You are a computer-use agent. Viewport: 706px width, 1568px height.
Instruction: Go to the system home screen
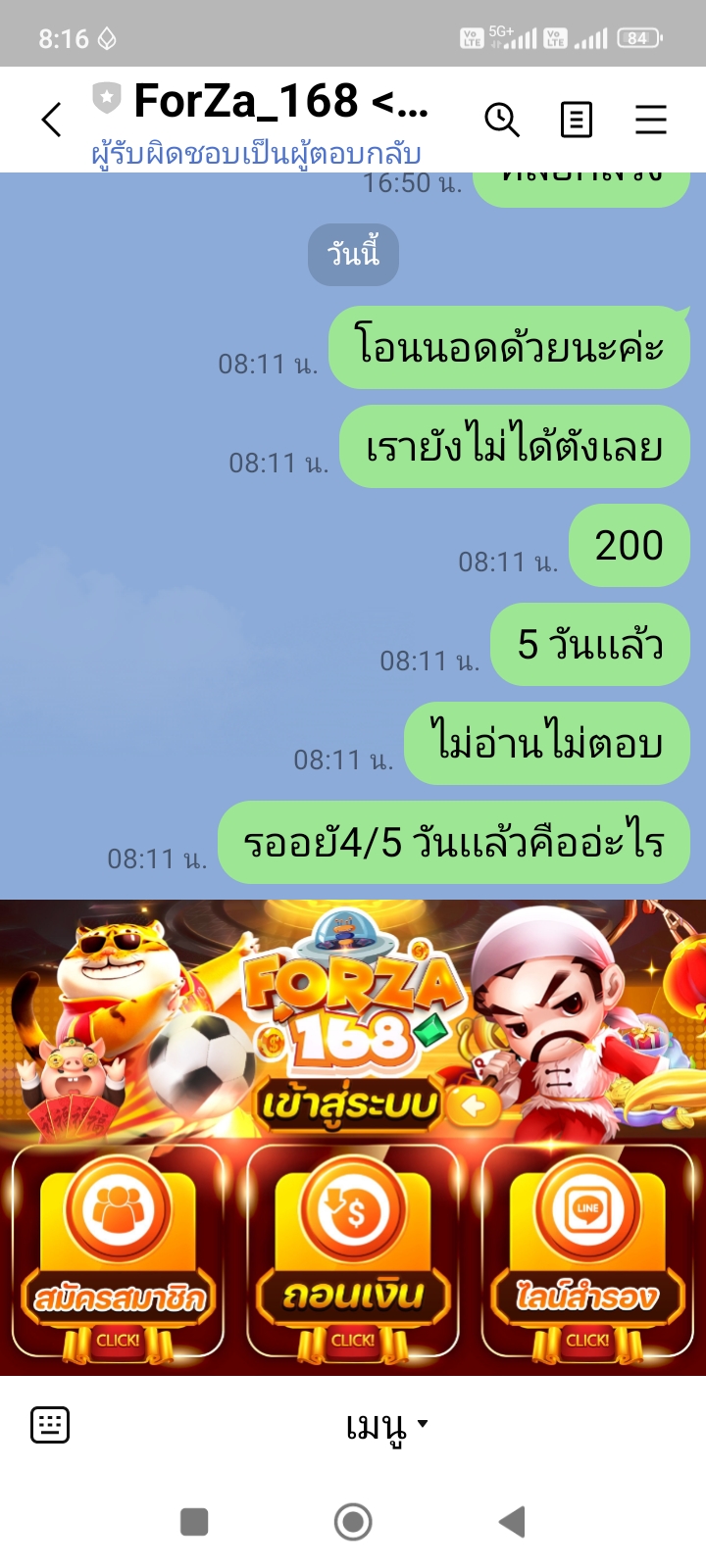tap(353, 1522)
